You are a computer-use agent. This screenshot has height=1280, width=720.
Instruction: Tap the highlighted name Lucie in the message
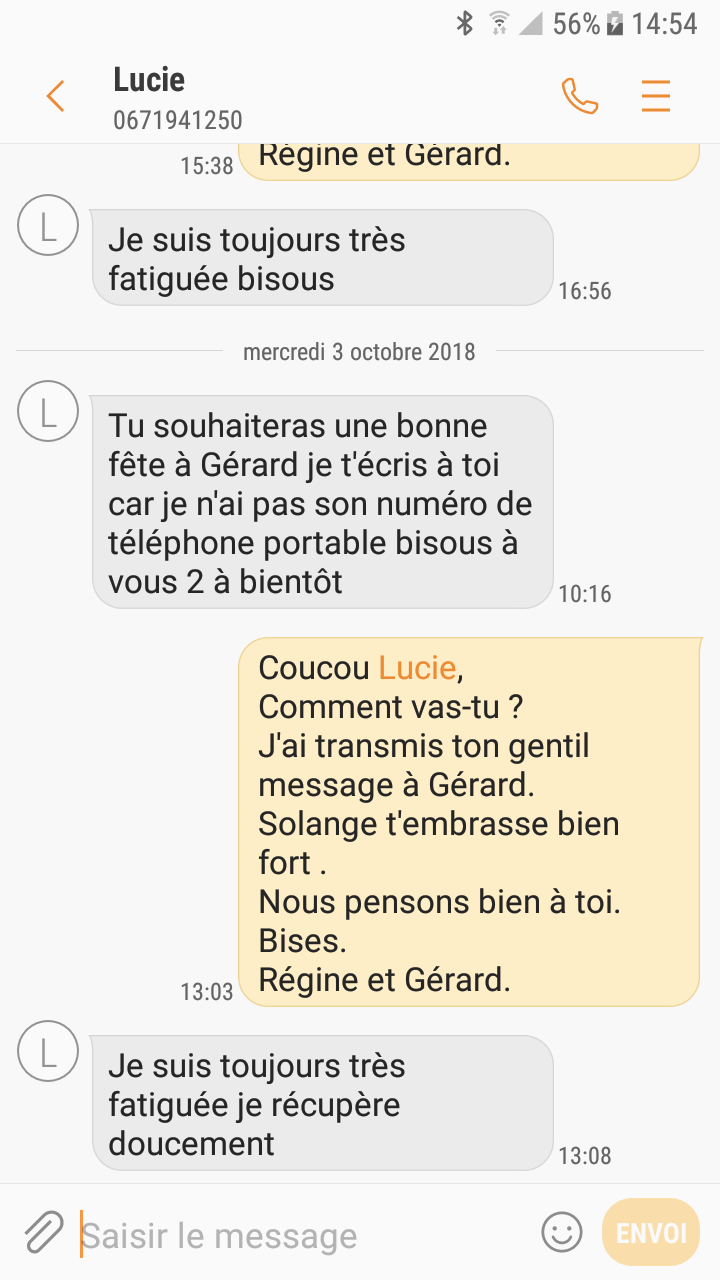(x=417, y=667)
